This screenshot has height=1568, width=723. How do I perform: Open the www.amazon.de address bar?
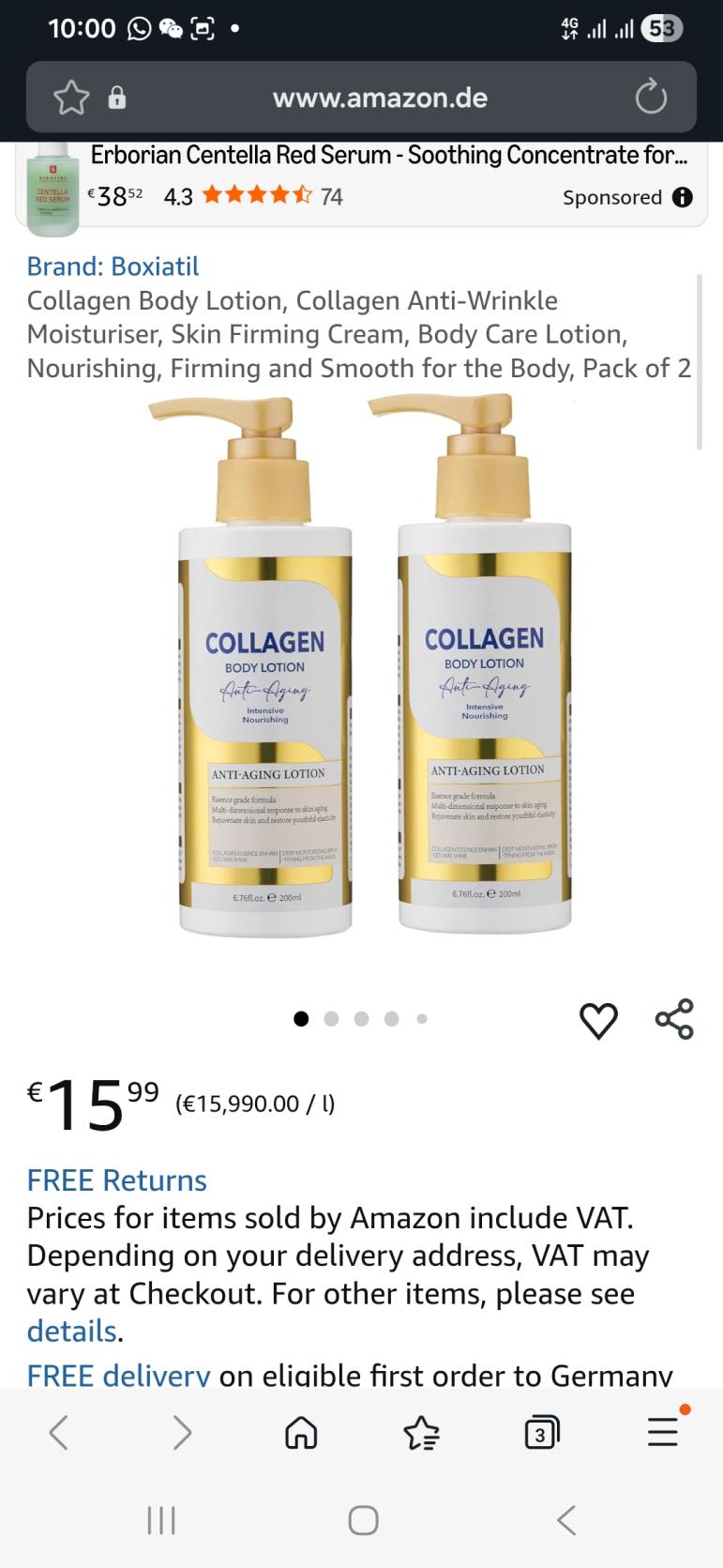(380, 98)
